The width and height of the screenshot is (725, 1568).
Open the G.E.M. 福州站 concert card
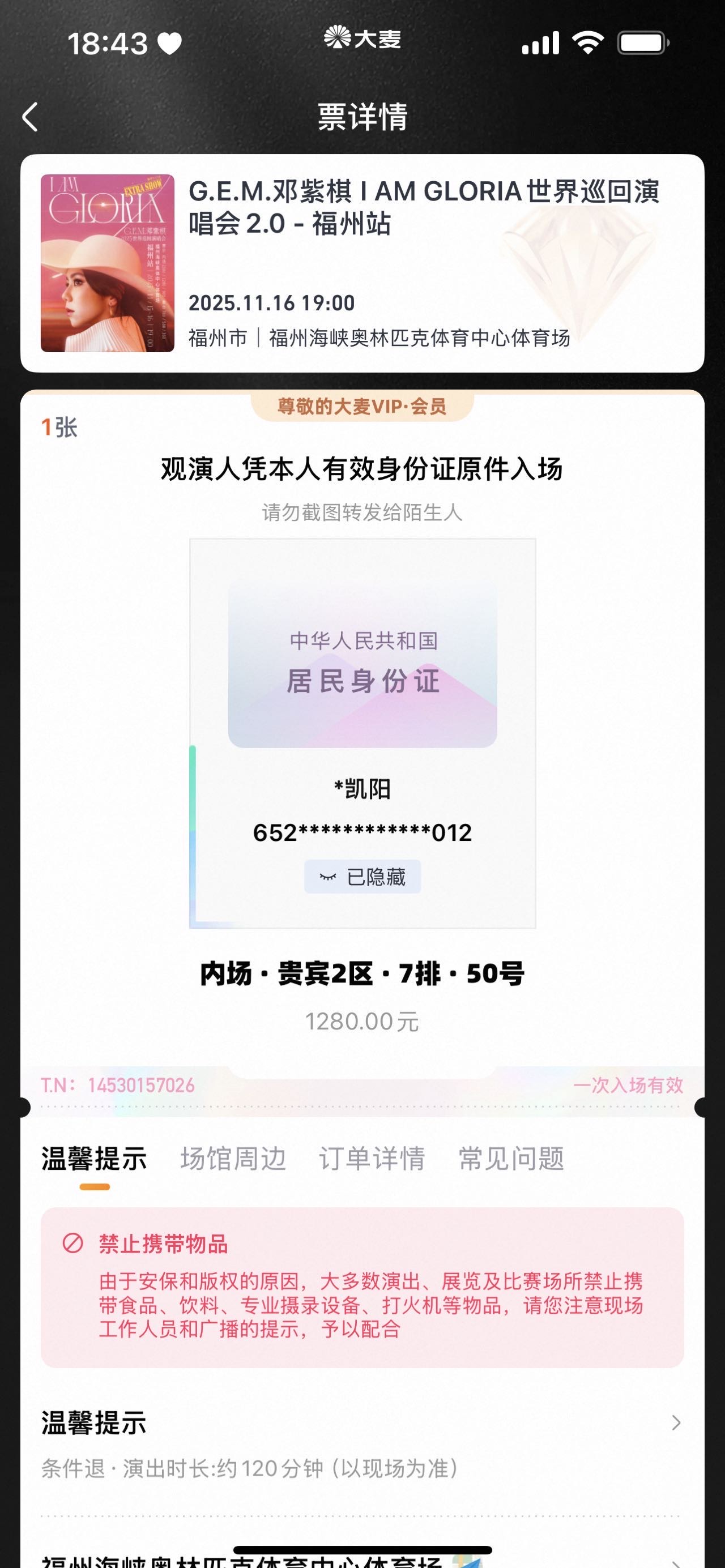point(362,263)
